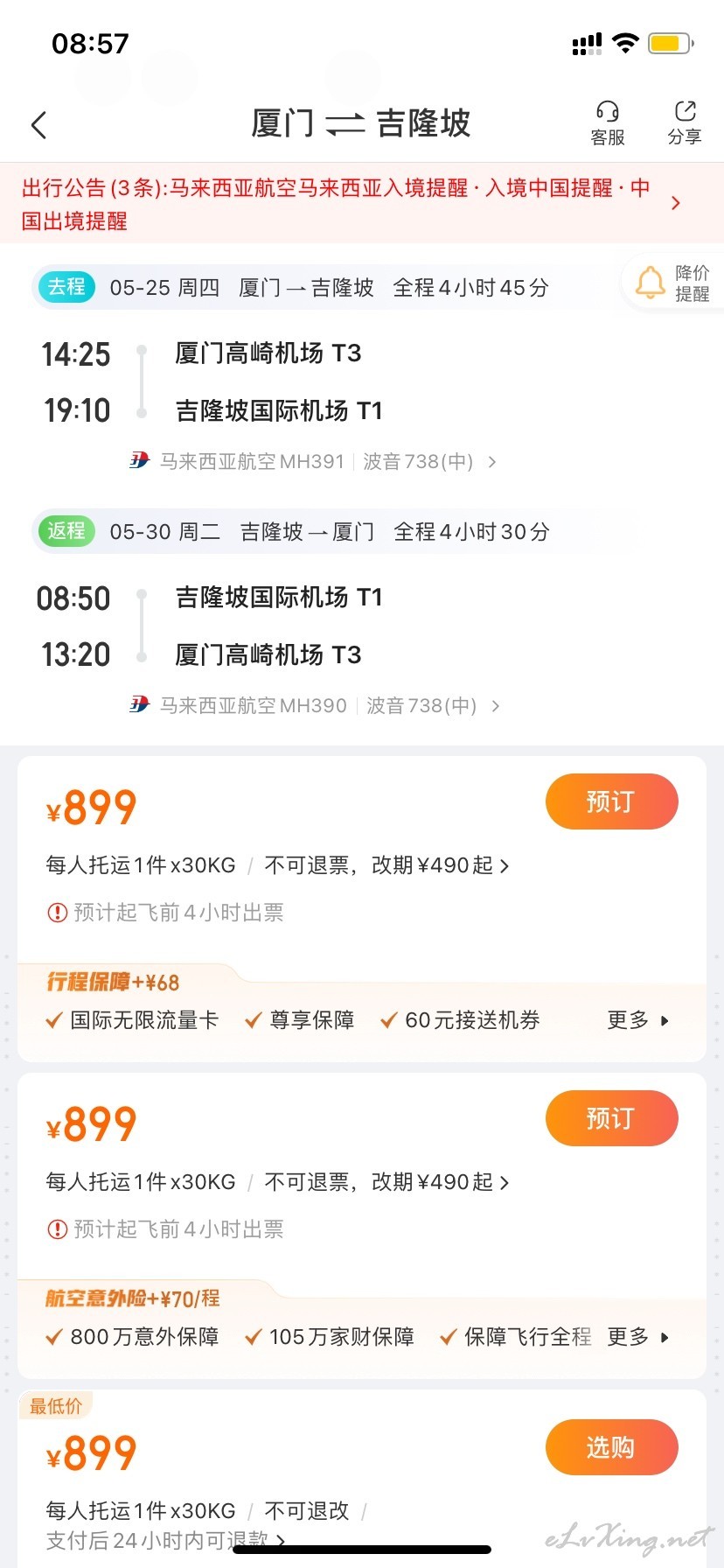Viewport: 724px width, 1568px height.
Task: Tap 选购 on the 最低价 fare
Action: click(611, 1447)
